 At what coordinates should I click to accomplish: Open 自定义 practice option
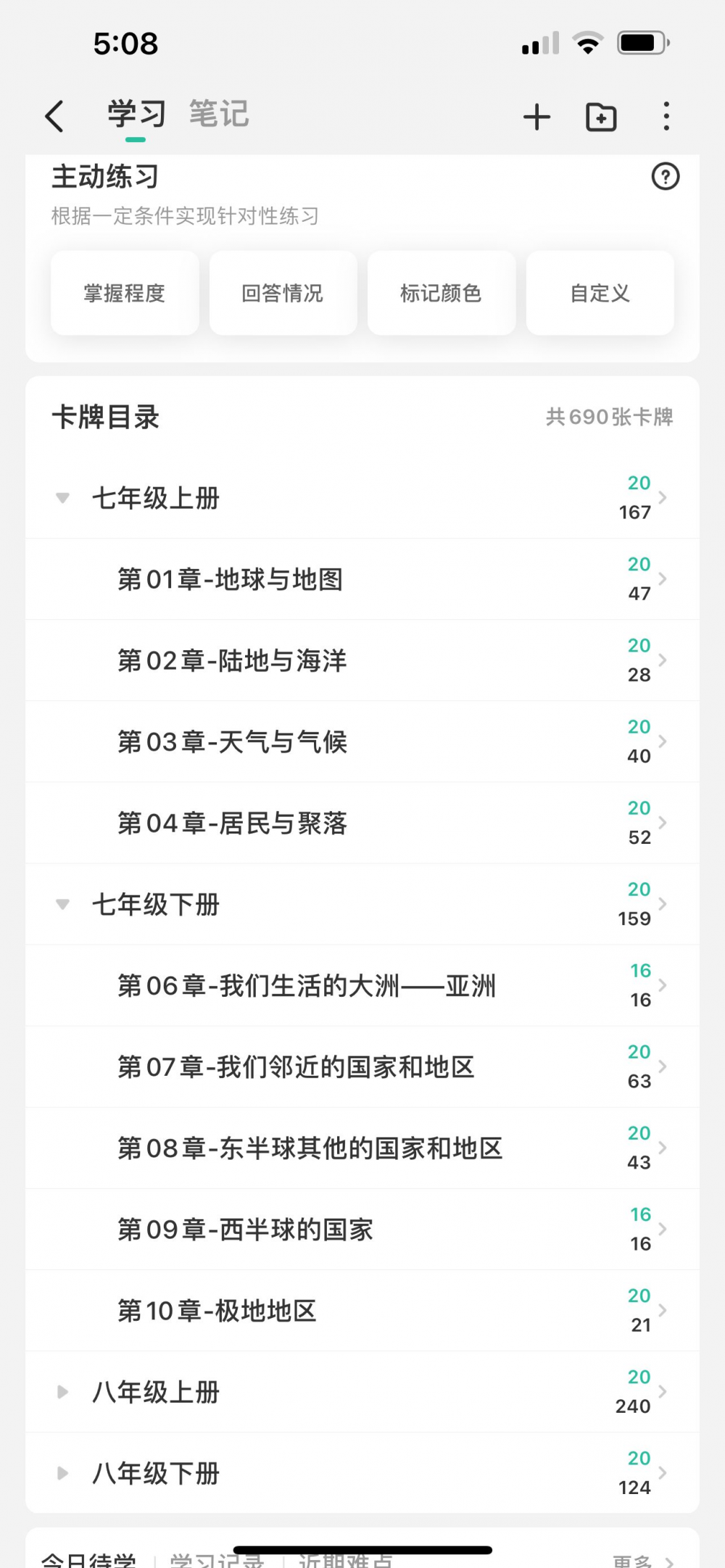tap(600, 293)
